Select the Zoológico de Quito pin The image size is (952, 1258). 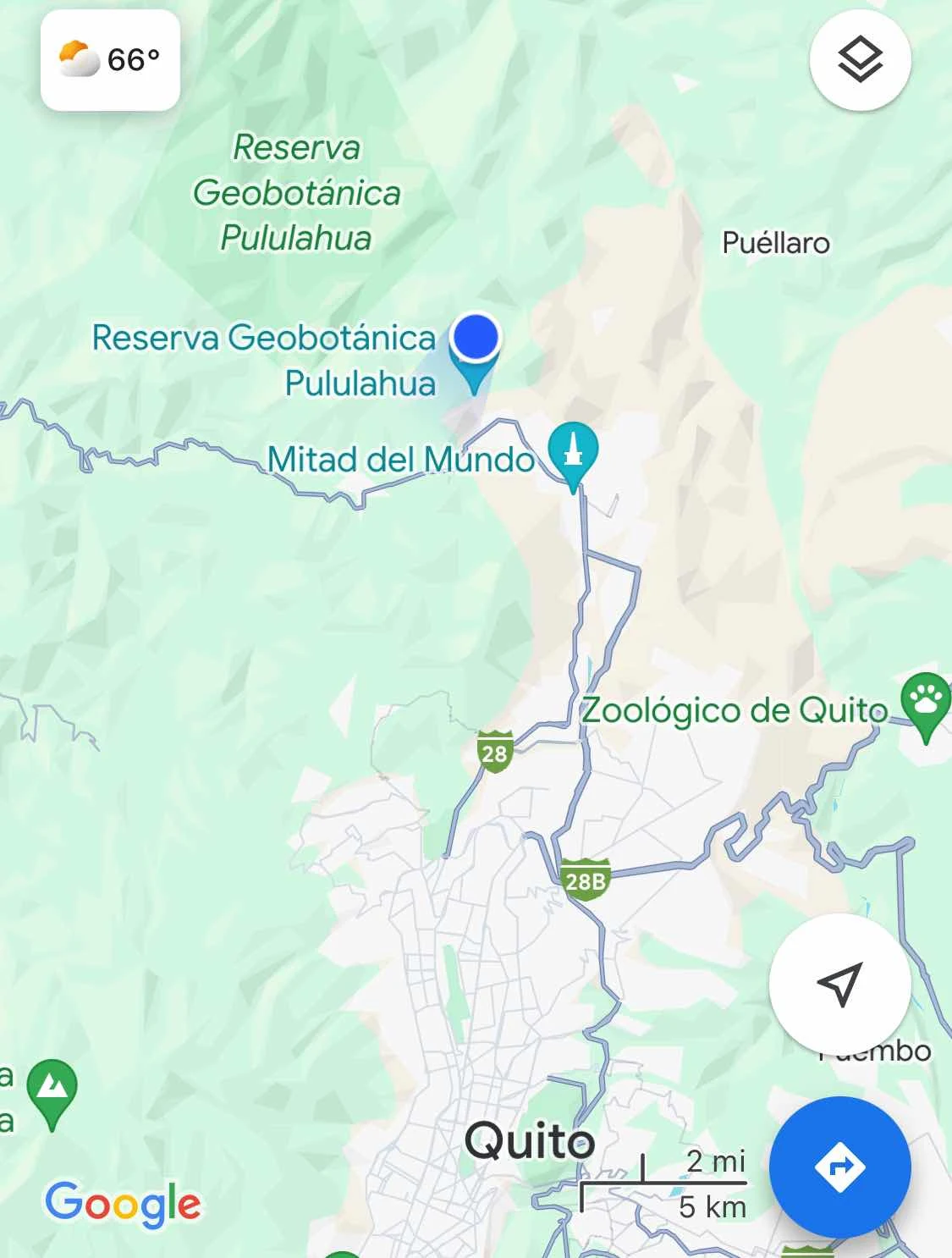tap(926, 701)
